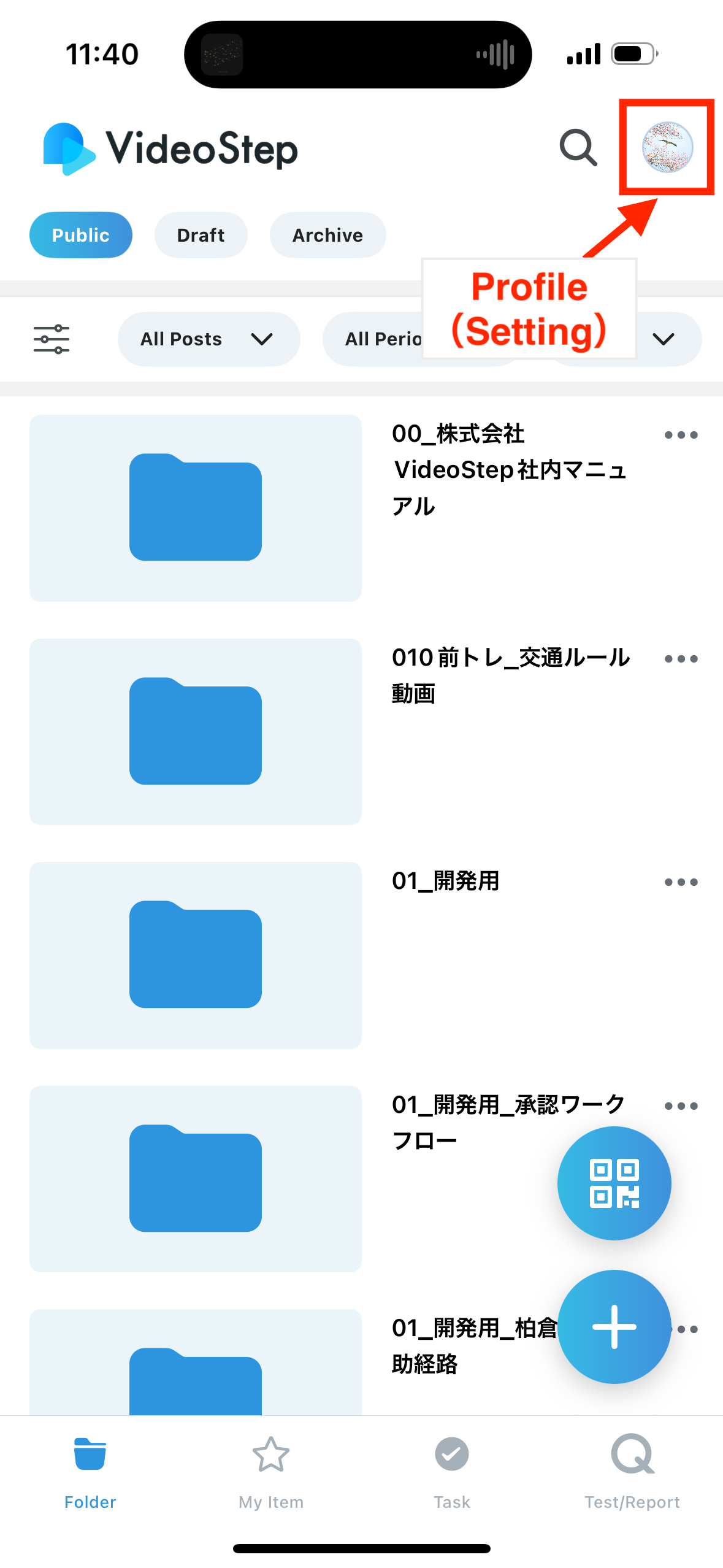The image size is (723, 1568).
Task: Open the search magnifier icon
Action: point(578,148)
